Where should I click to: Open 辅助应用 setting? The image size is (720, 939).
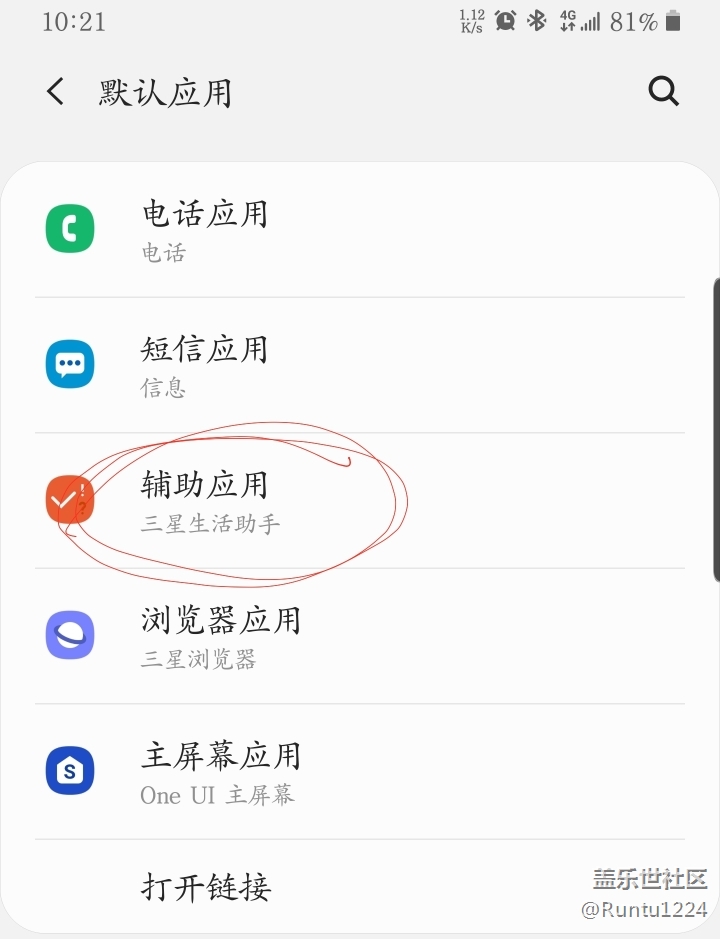pos(360,500)
